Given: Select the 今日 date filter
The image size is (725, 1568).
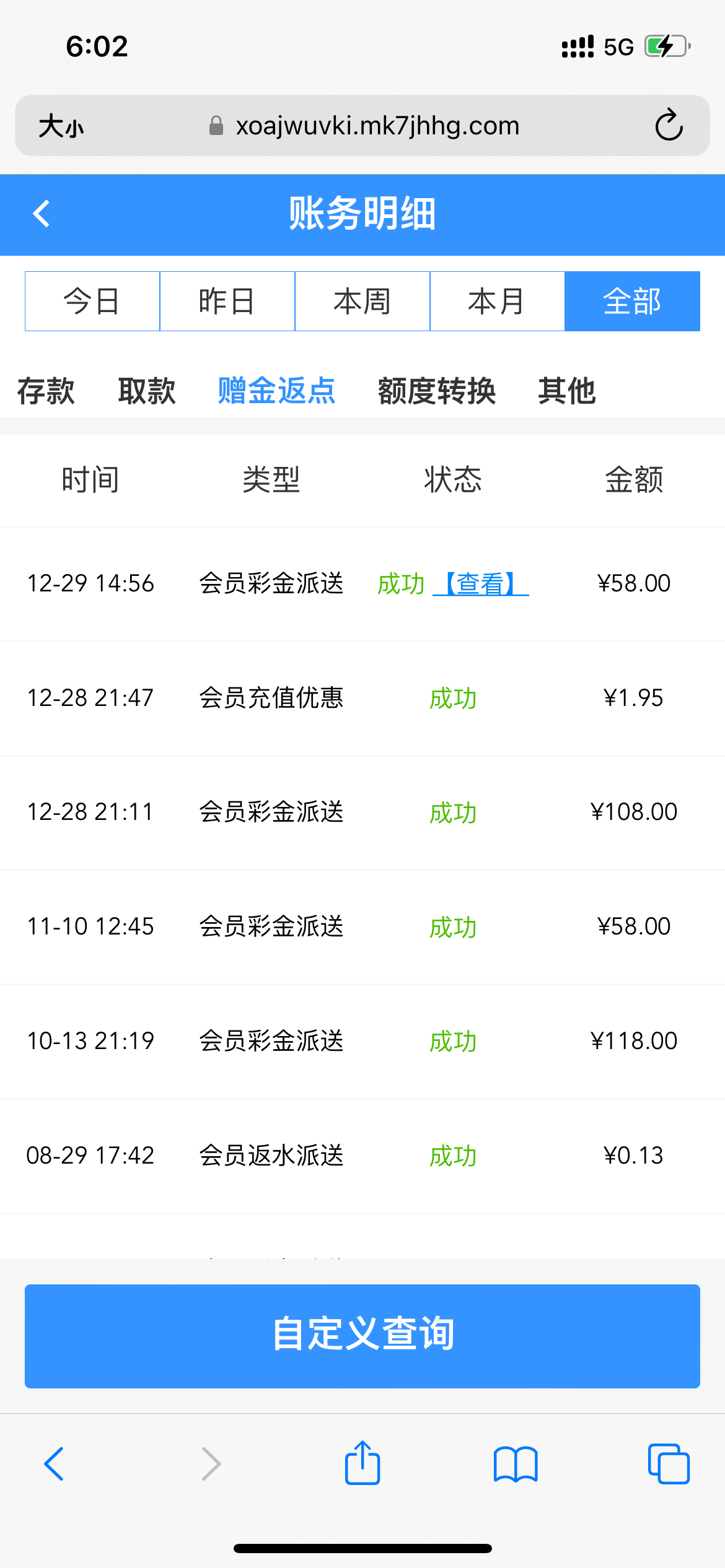Looking at the screenshot, I should 92,302.
